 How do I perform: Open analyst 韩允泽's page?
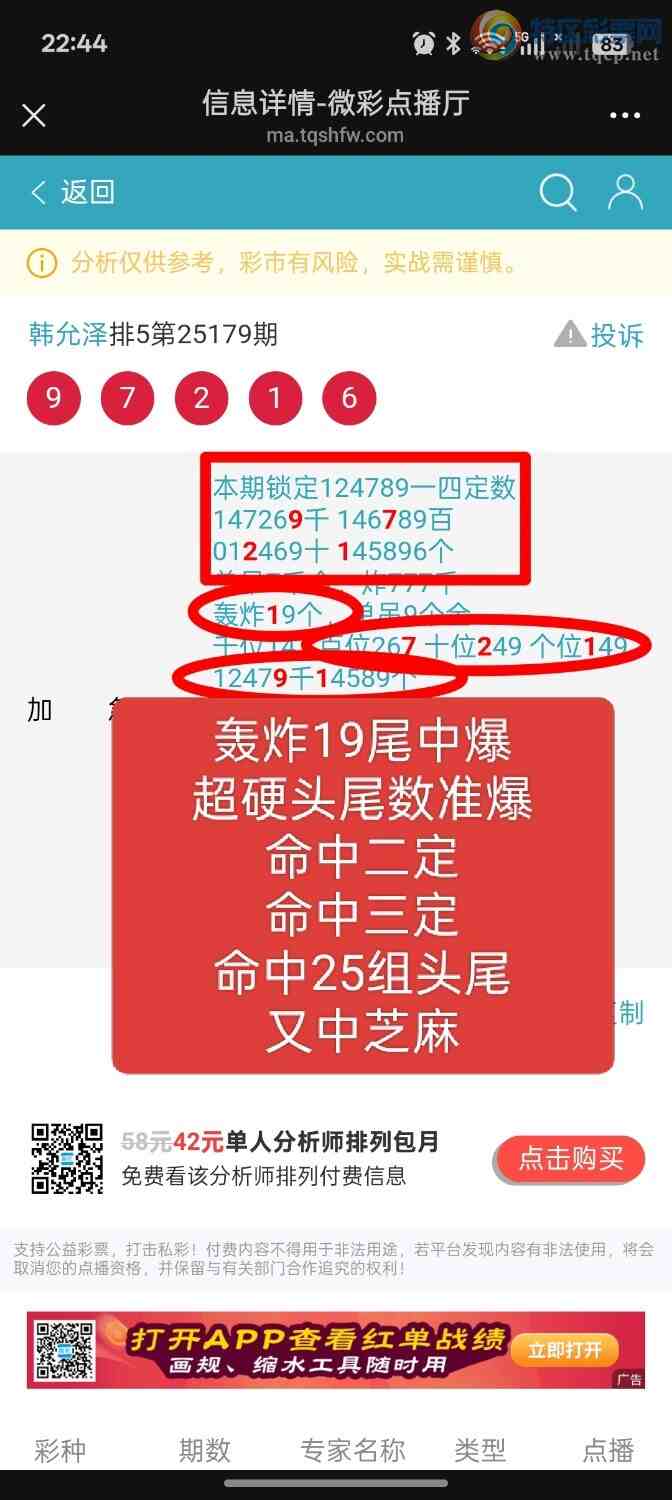67,334
